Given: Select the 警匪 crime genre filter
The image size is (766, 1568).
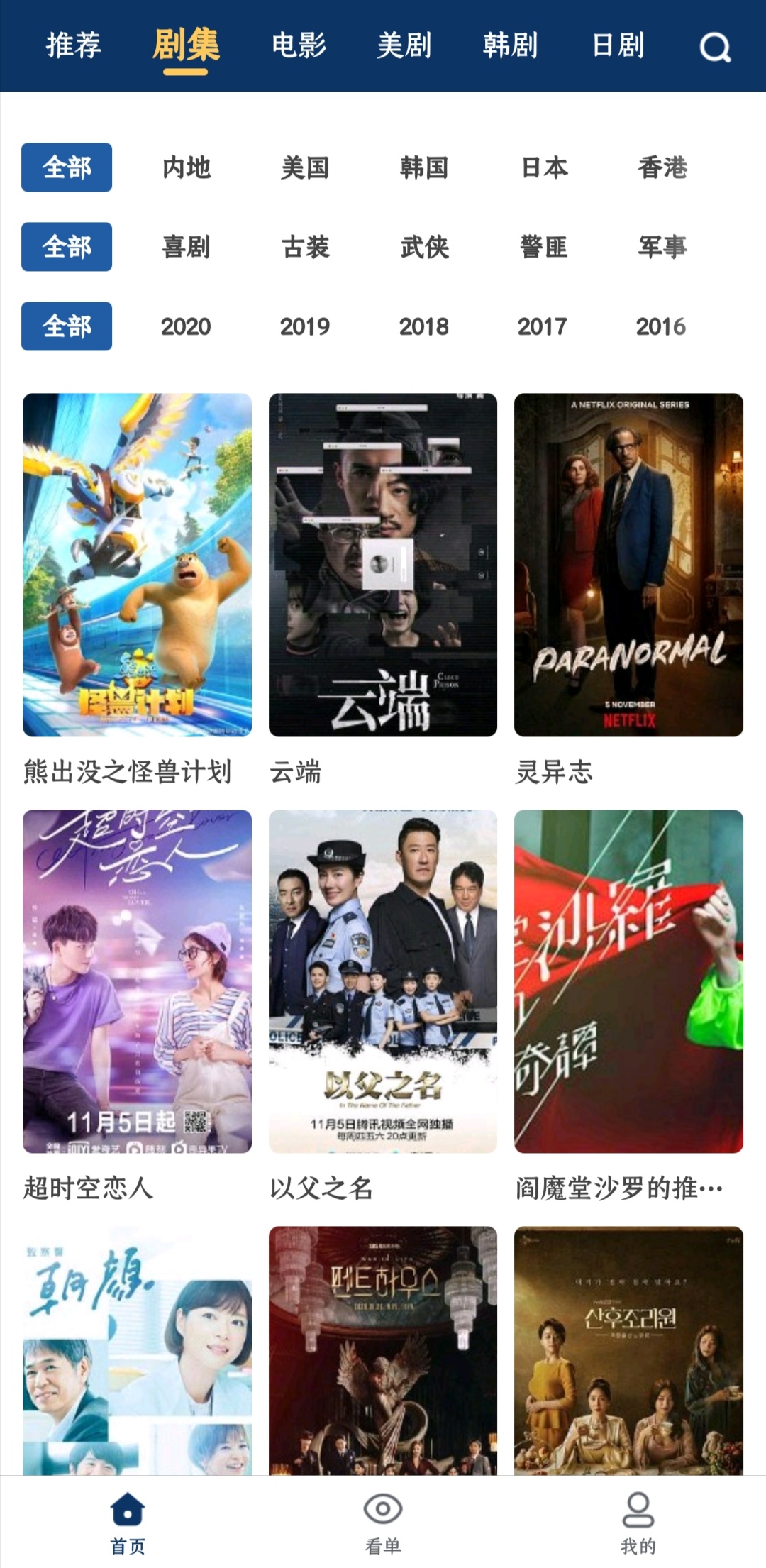Looking at the screenshot, I should (543, 248).
